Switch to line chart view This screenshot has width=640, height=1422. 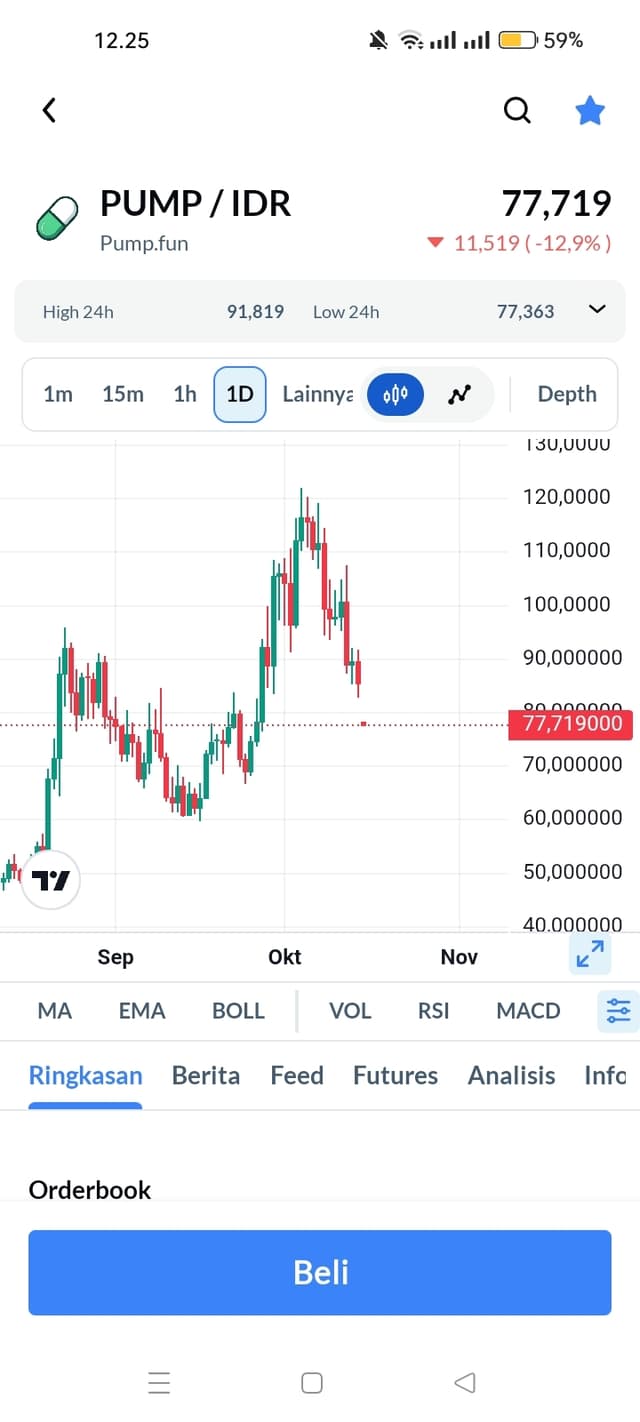tap(459, 394)
